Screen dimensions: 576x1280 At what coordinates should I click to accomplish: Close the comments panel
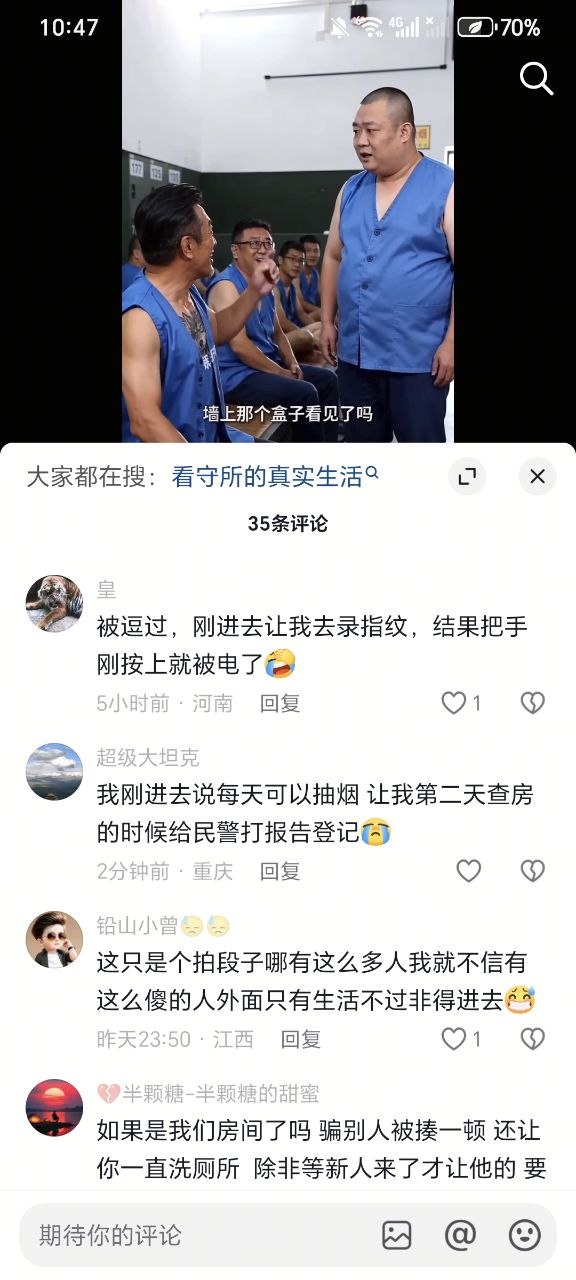click(537, 476)
